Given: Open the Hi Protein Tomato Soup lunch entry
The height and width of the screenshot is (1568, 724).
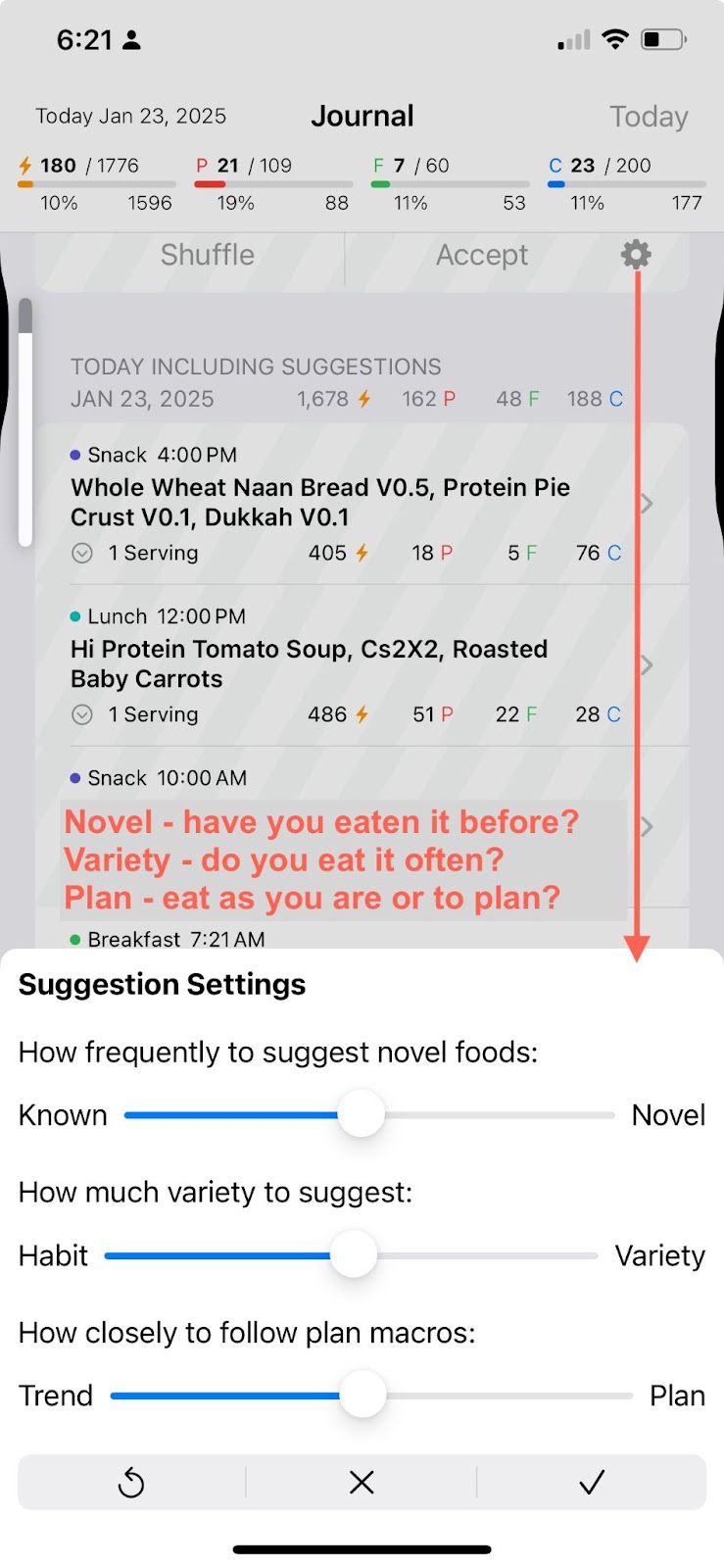Looking at the screenshot, I should (x=362, y=665).
